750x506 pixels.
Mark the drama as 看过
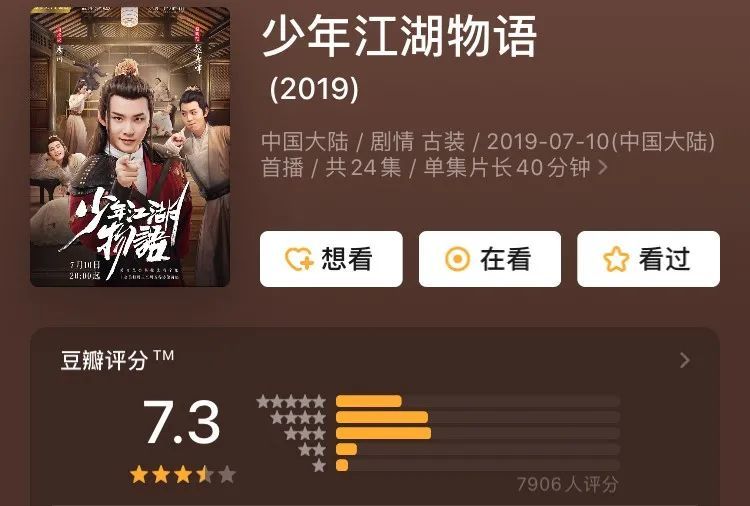[648, 259]
